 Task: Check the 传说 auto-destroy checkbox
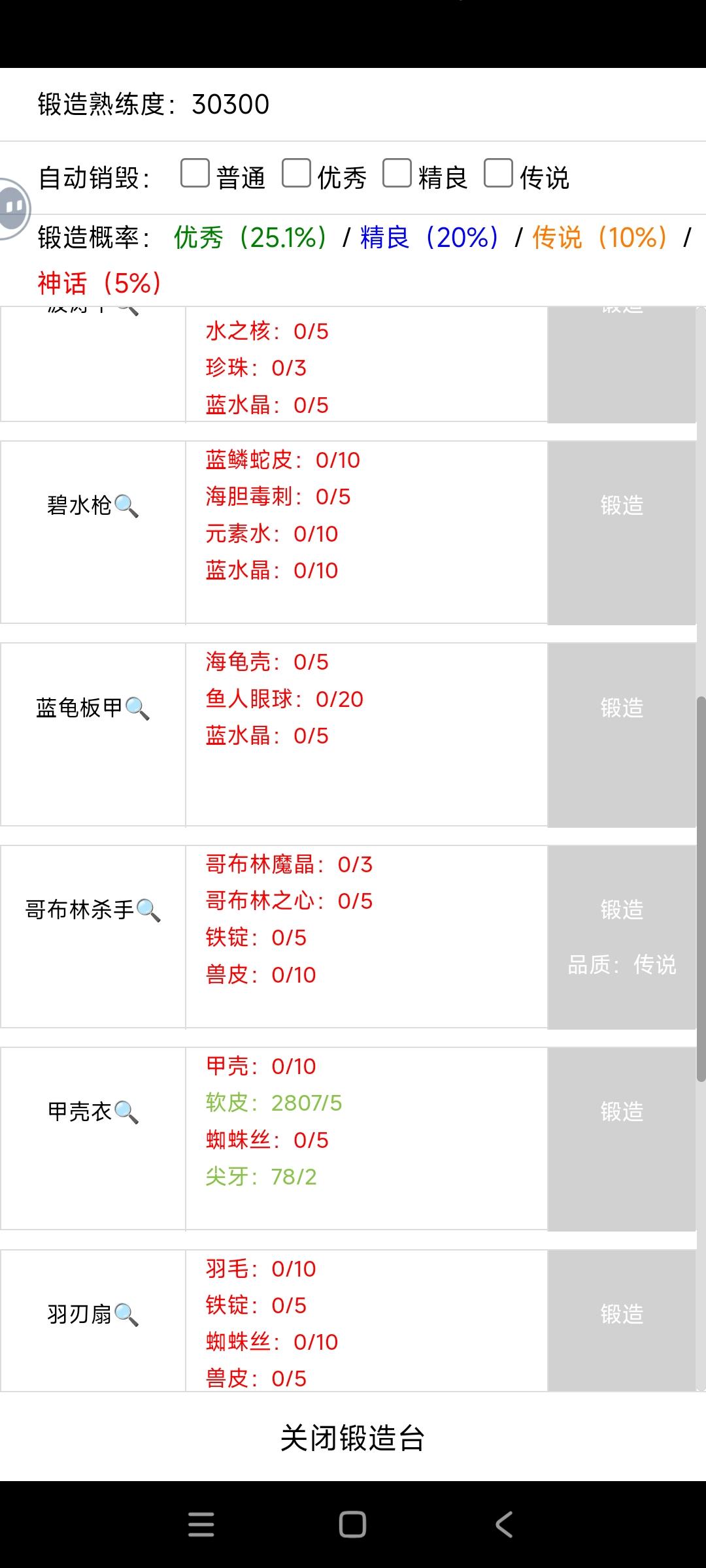[498, 174]
